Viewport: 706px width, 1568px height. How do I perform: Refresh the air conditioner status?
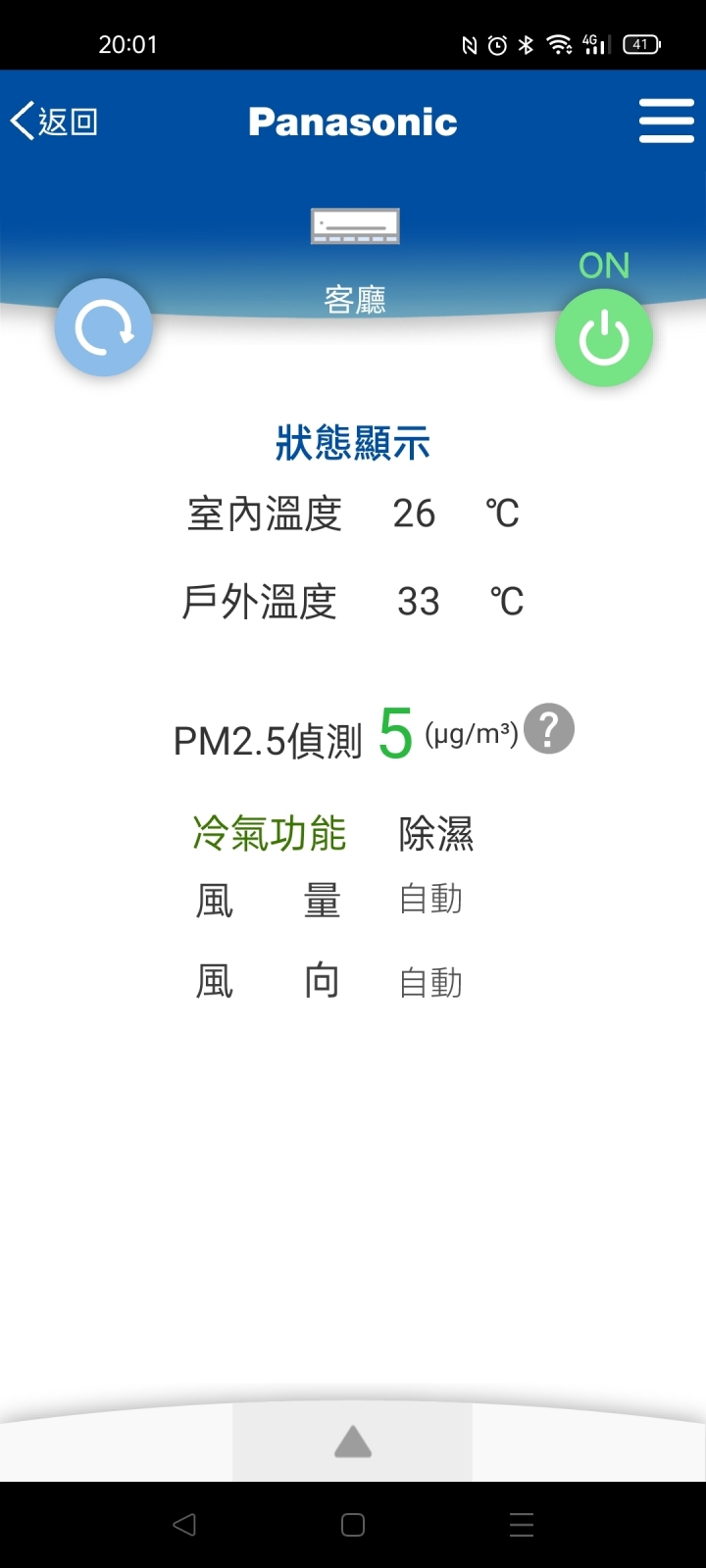(104, 327)
